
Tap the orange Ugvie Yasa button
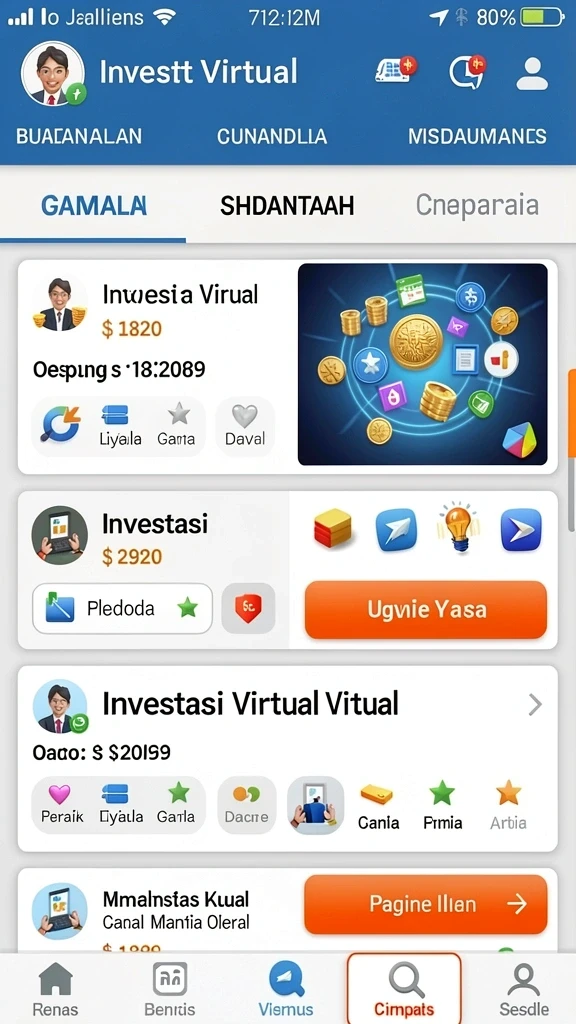tap(426, 610)
